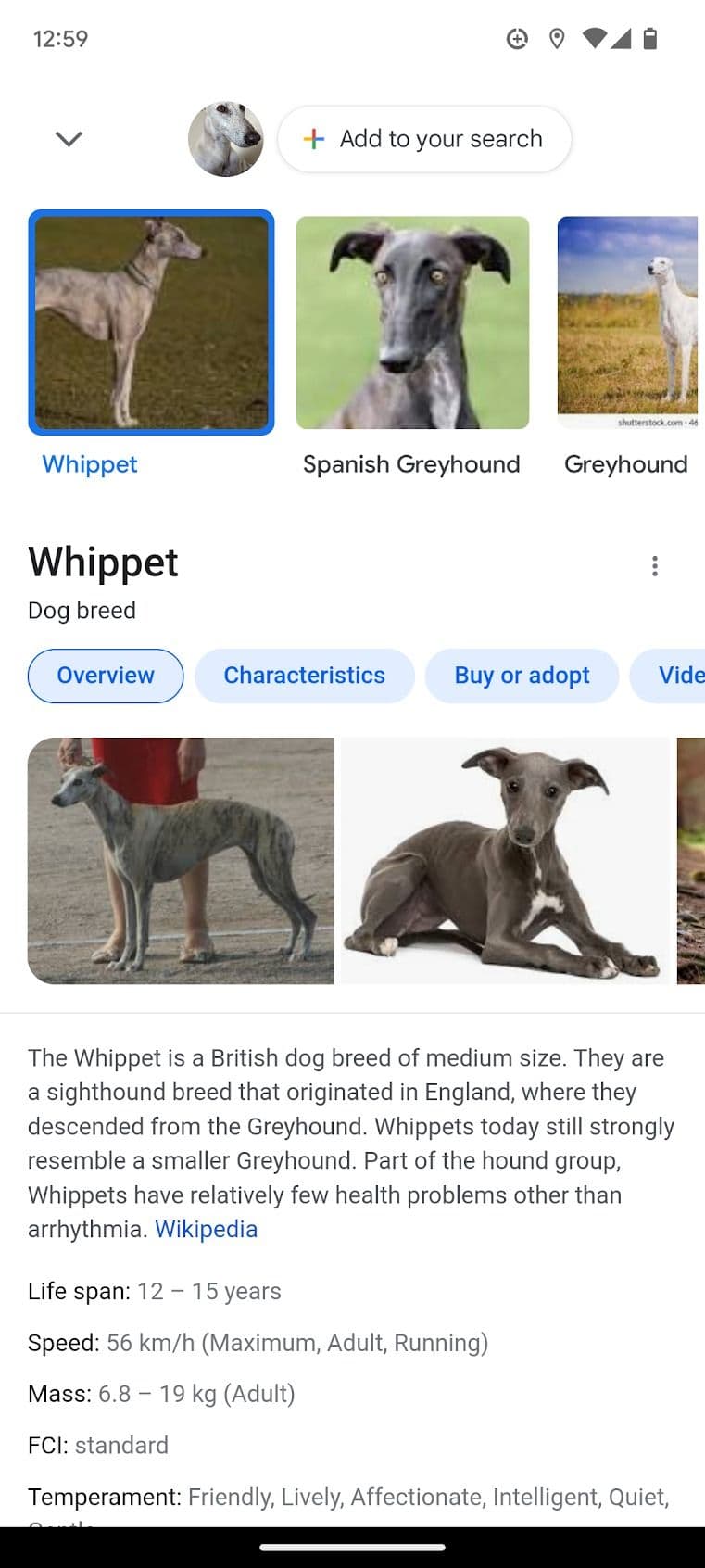Switch to the Characteristics tab

pyautogui.click(x=305, y=676)
